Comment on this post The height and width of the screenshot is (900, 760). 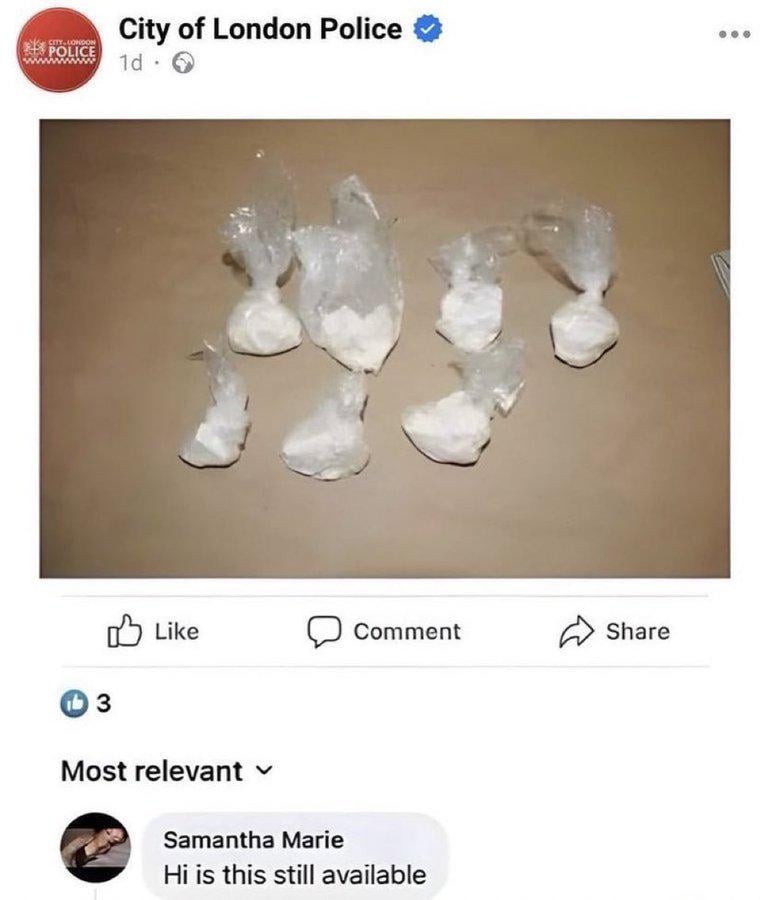point(384,631)
